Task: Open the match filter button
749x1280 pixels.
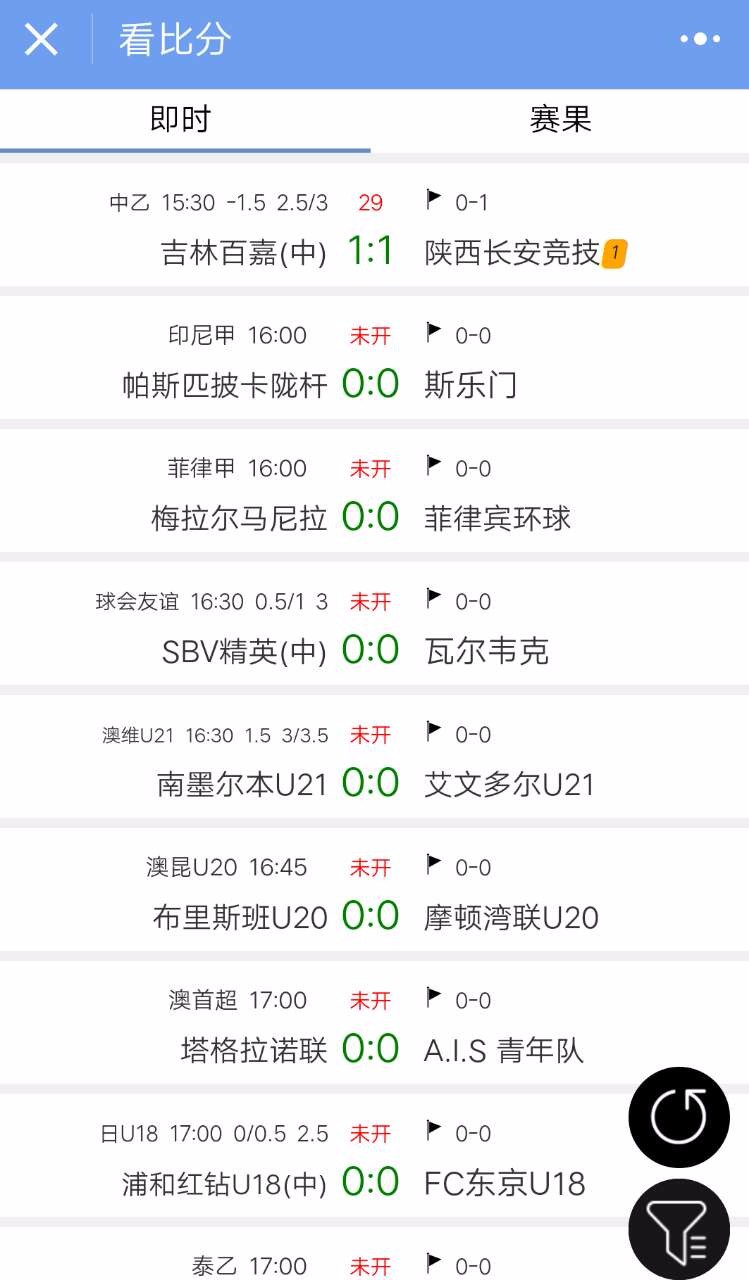Action: tap(679, 1228)
